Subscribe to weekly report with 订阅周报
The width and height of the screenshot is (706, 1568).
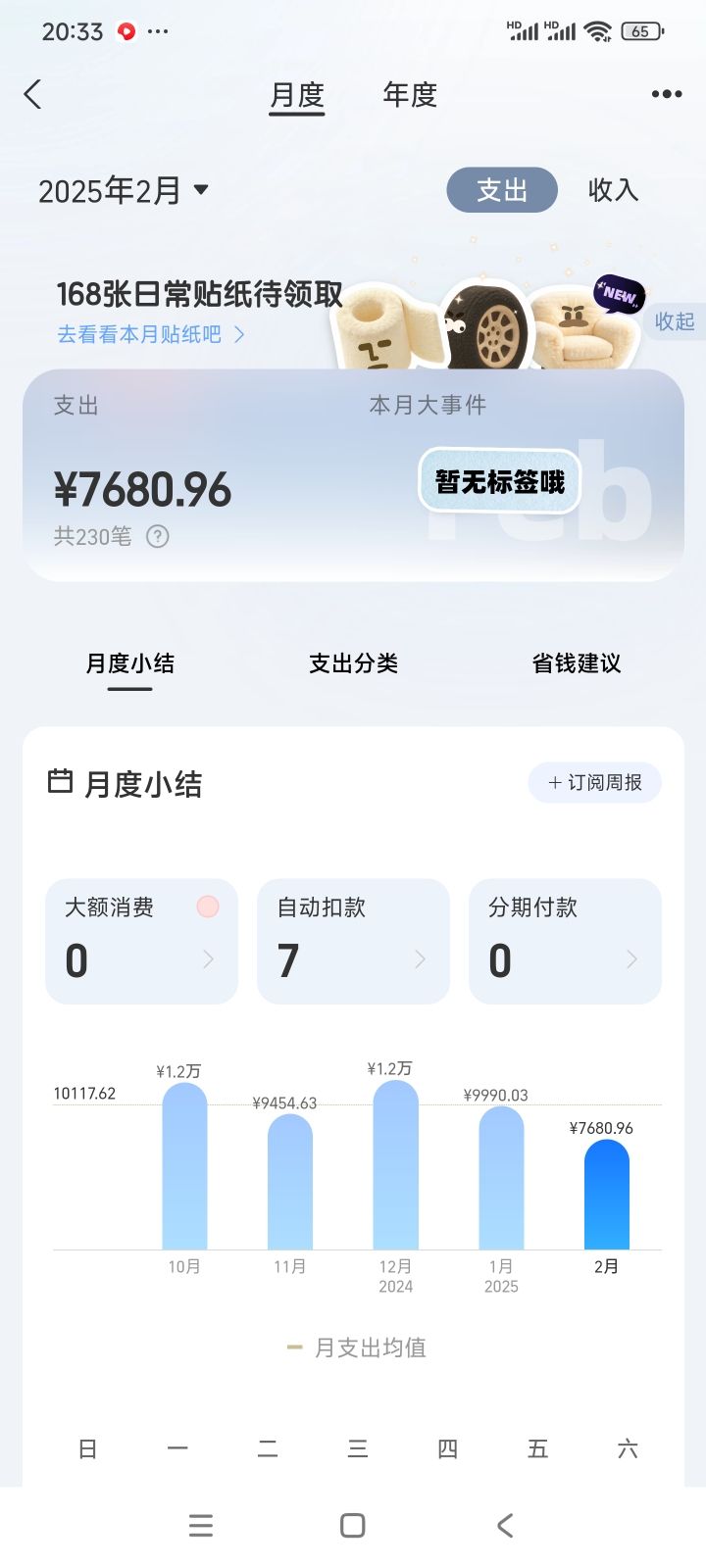pyautogui.click(x=595, y=783)
